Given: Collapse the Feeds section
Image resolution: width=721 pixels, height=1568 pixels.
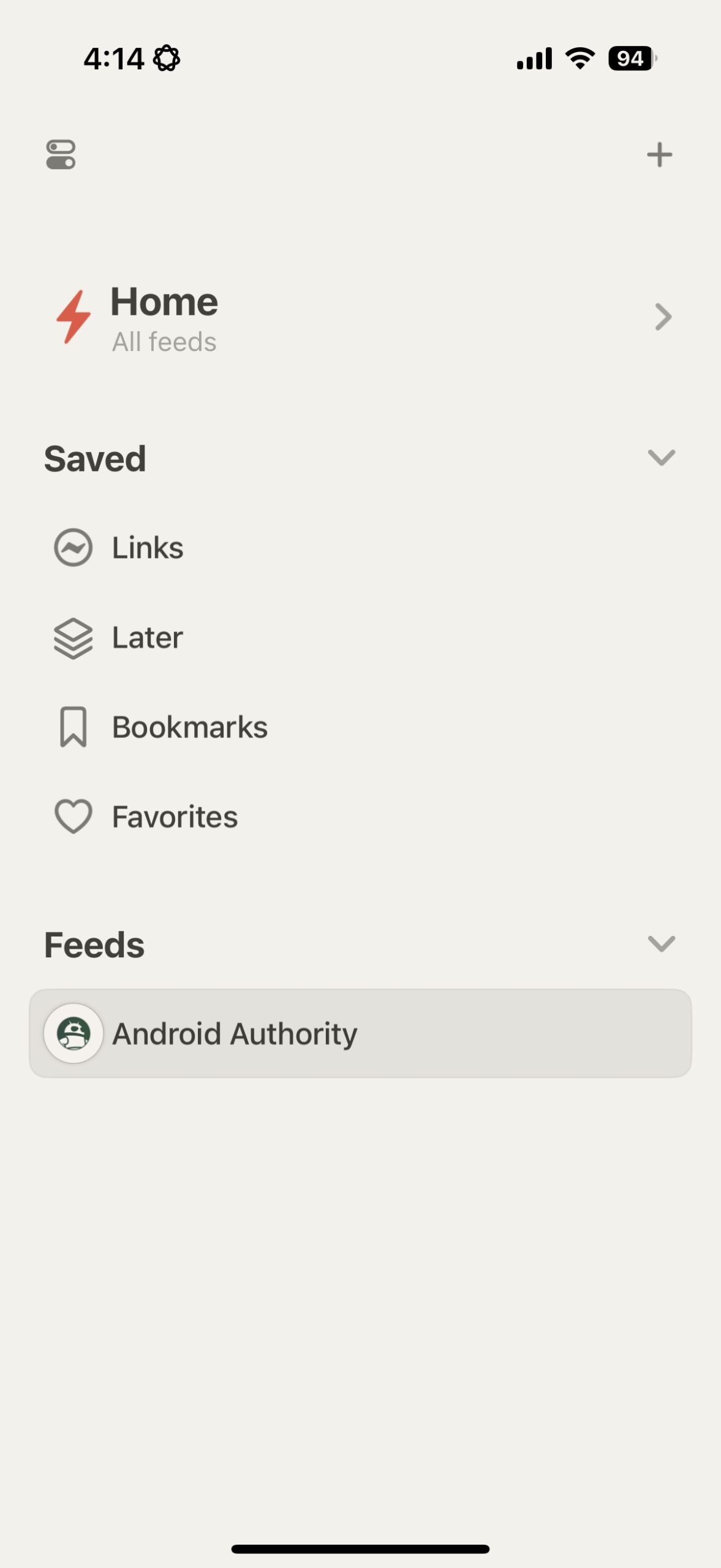Looking at the screenshot, I should coord(661,944).
